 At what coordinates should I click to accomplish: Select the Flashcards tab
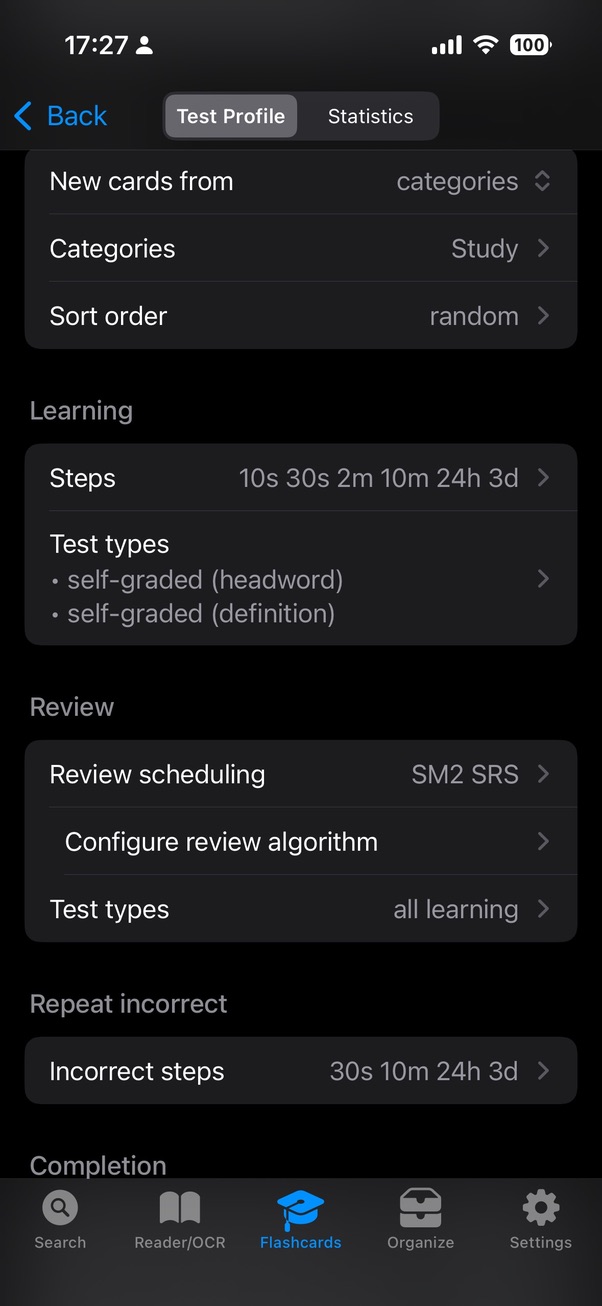pyautogui.click(x=300, y=1221)
